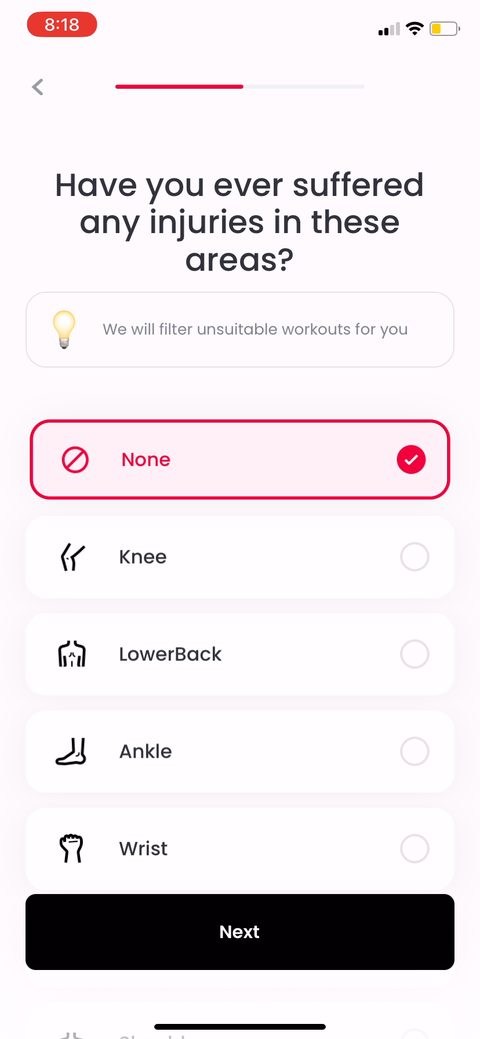Image resolution: width=480 pixels, height=1039 pixels.
Task: Deselect the None option
Action: 240,459
